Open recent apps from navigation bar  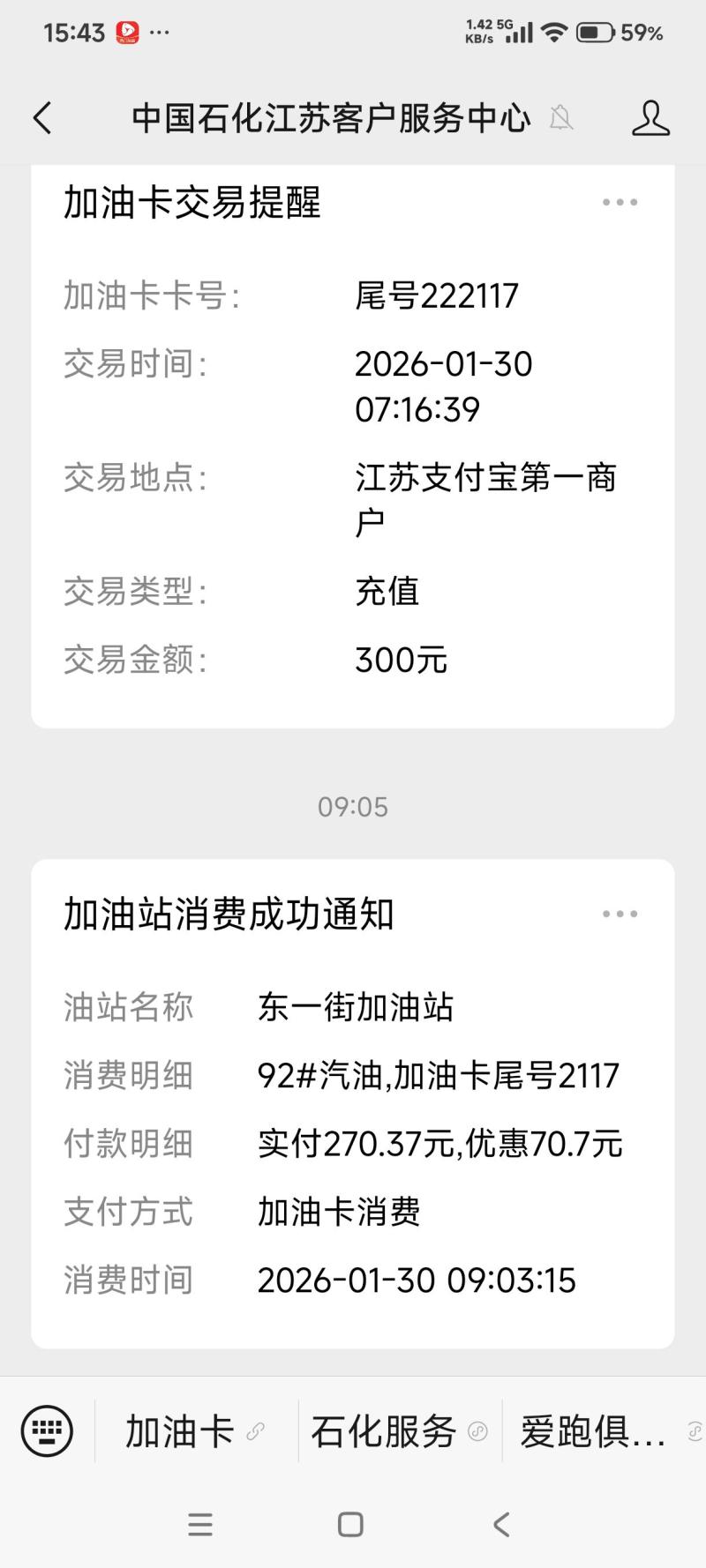(x=200, y=1525)
